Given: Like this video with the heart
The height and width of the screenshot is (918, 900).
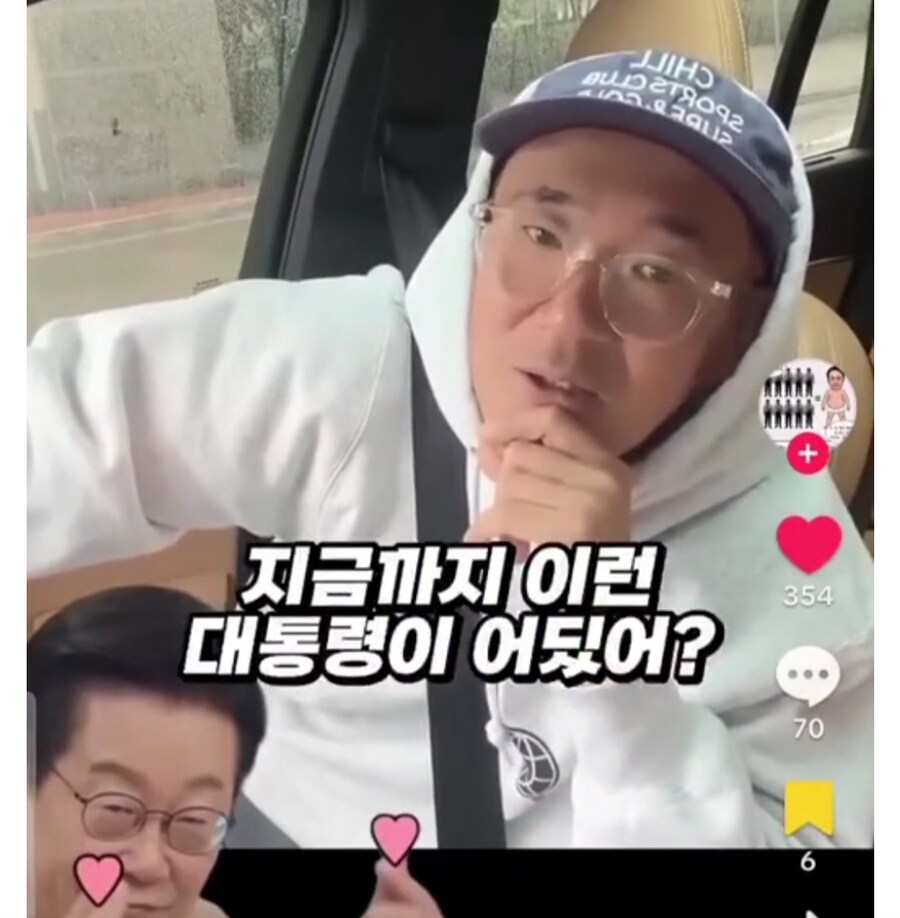Looking at the screenshot, I should point(808,544).
